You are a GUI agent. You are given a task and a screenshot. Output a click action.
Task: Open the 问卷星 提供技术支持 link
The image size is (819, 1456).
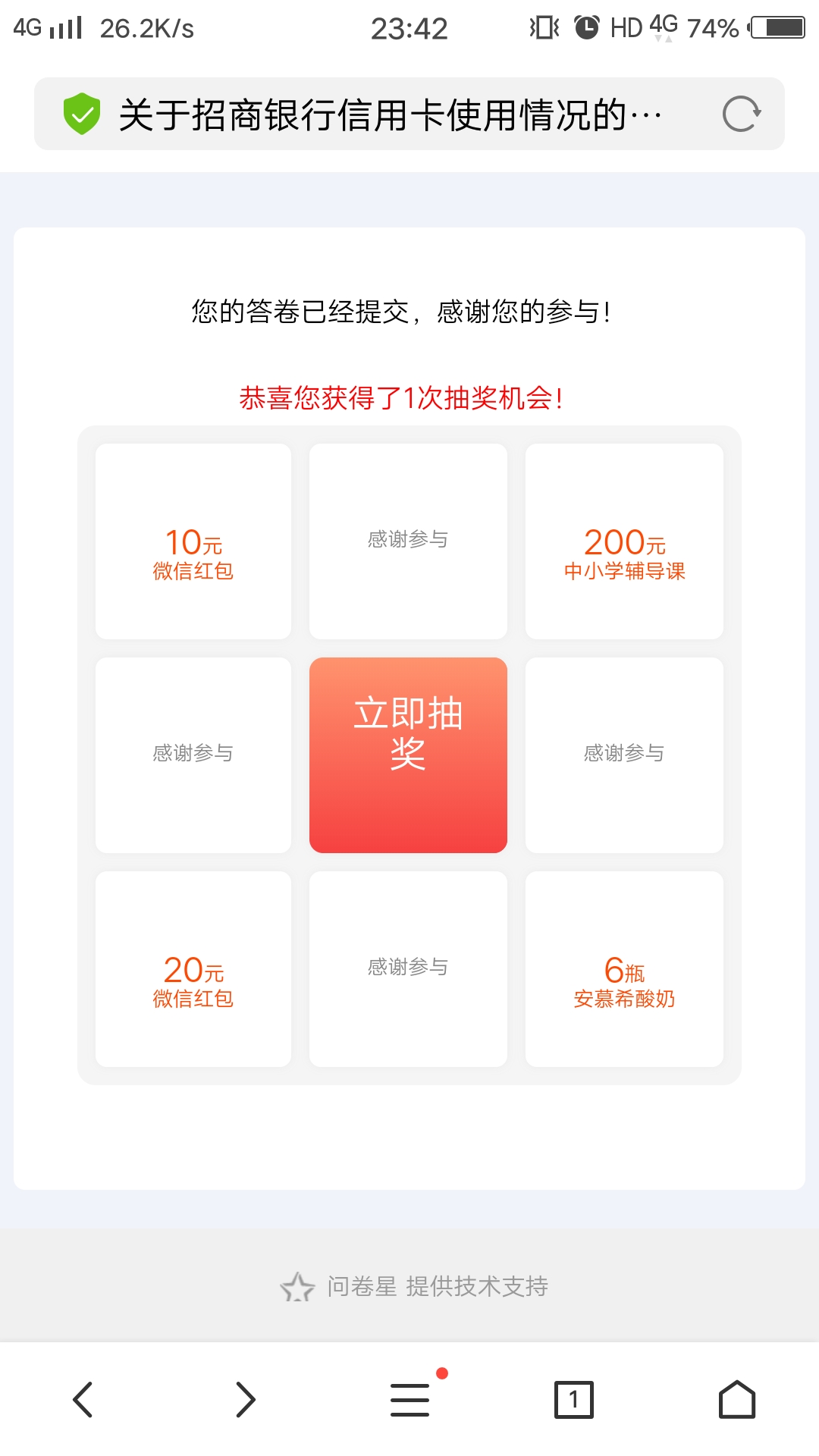coord(415,1286)
